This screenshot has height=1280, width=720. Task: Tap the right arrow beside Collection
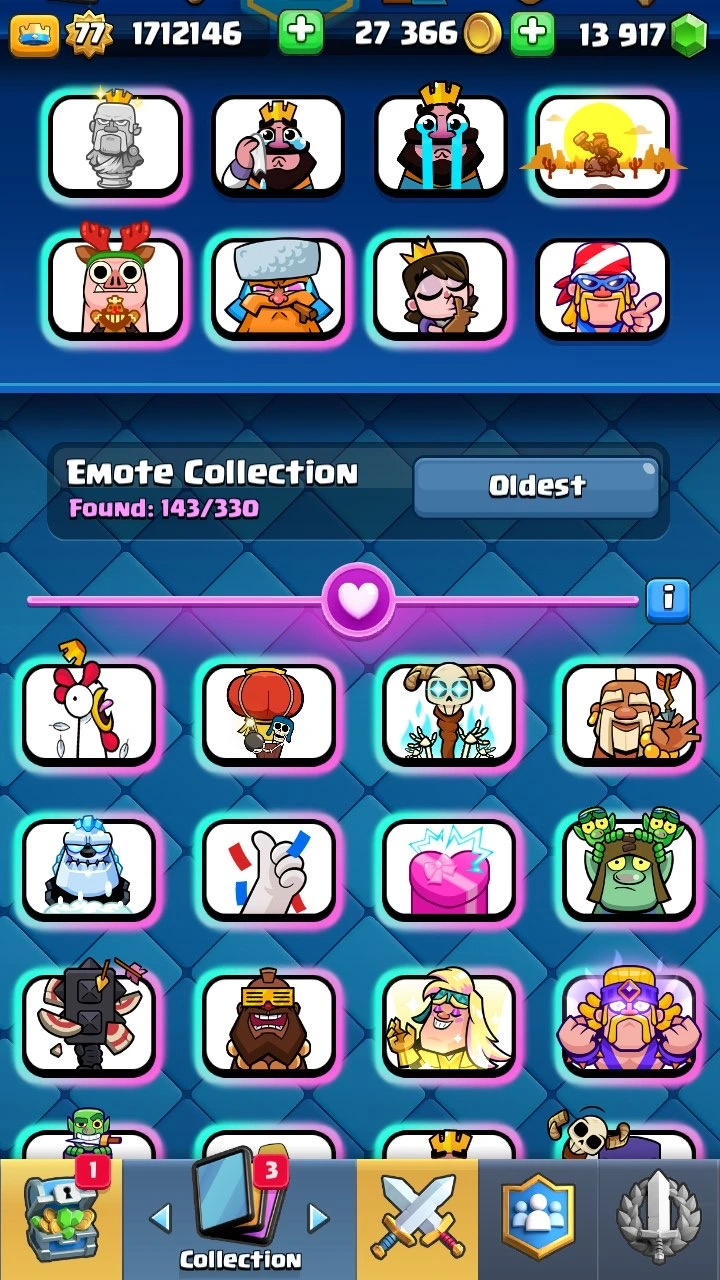coord(318,1217)
